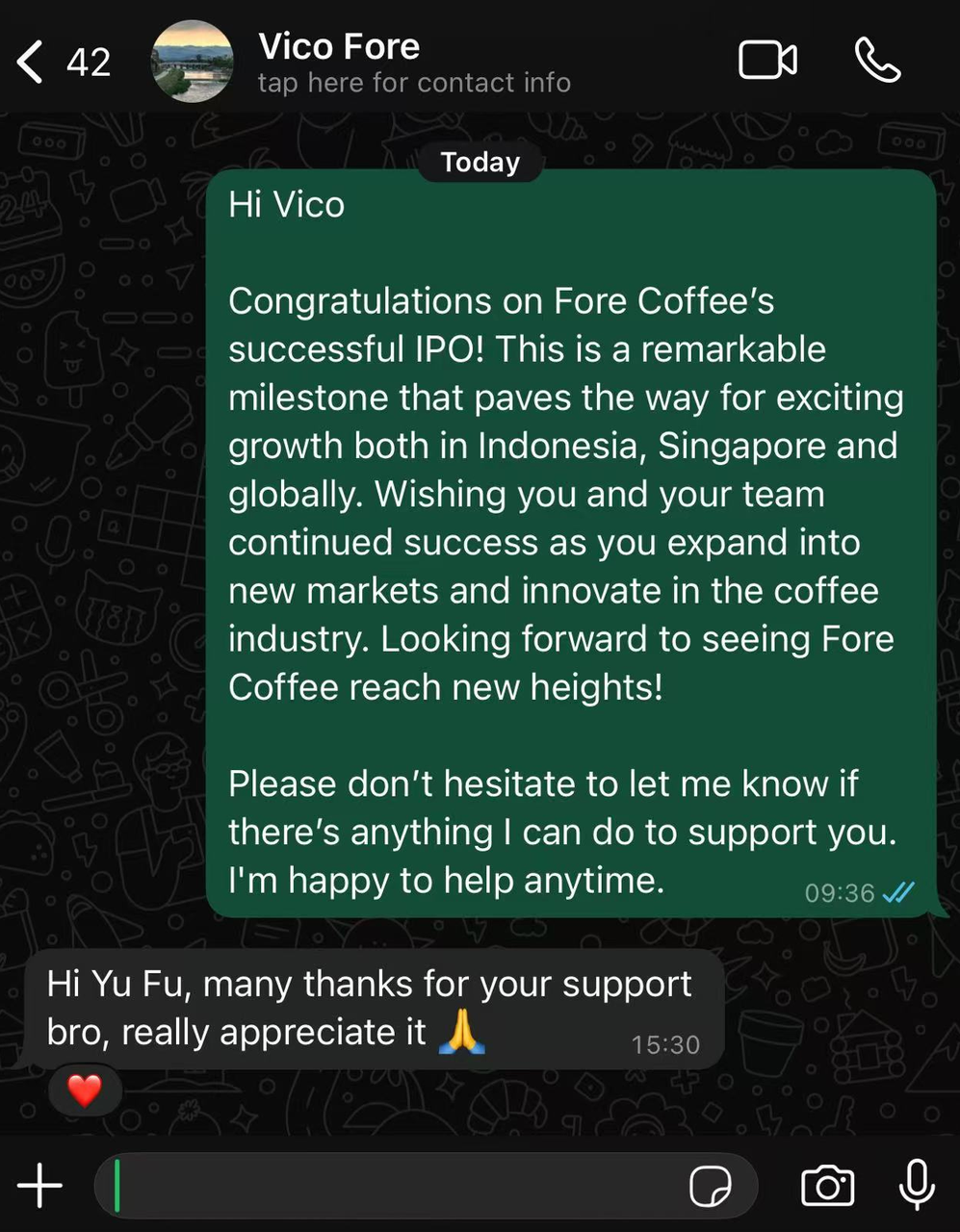Open the camera to take a photo
The image size is (960, 1232).
(x=827, y=1186)
